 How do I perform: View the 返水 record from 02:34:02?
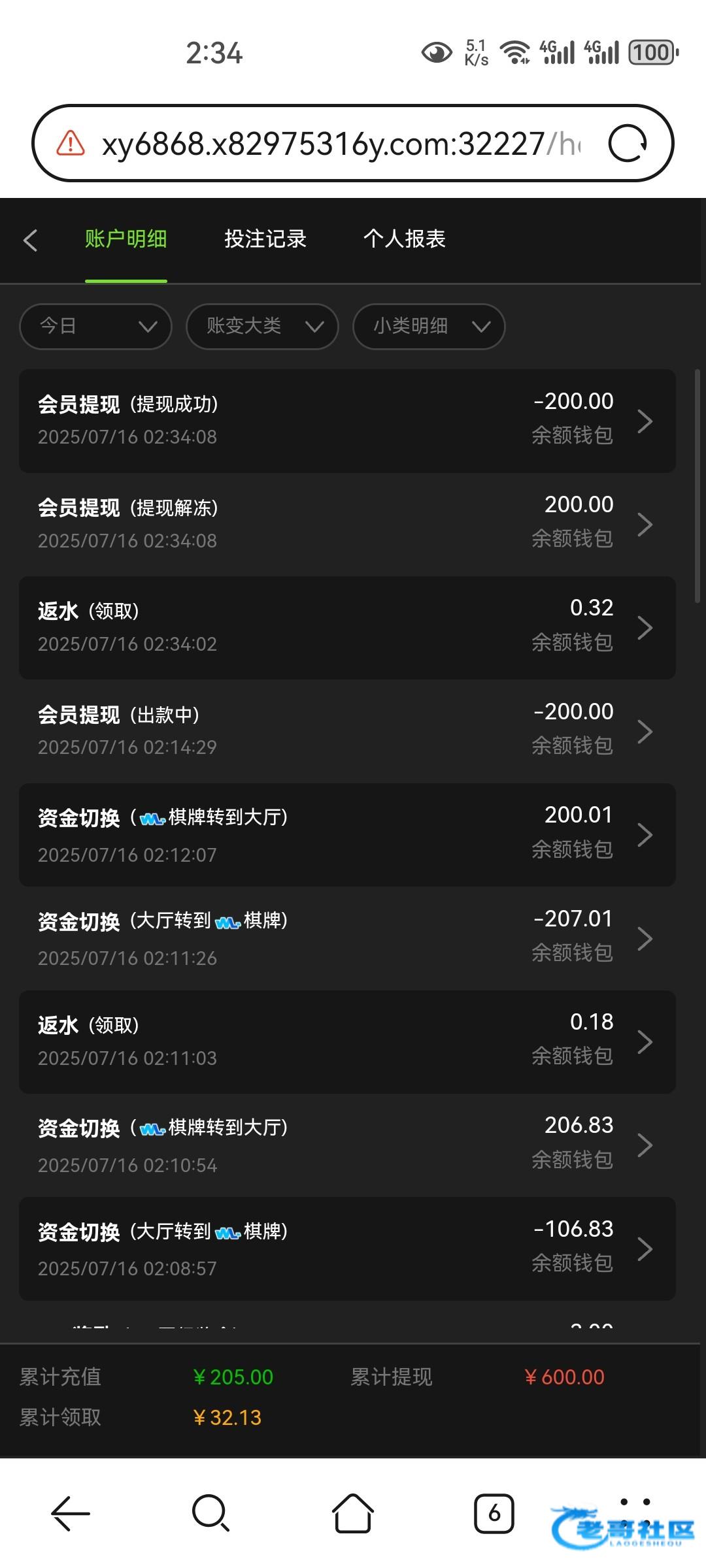coord(346,627)
